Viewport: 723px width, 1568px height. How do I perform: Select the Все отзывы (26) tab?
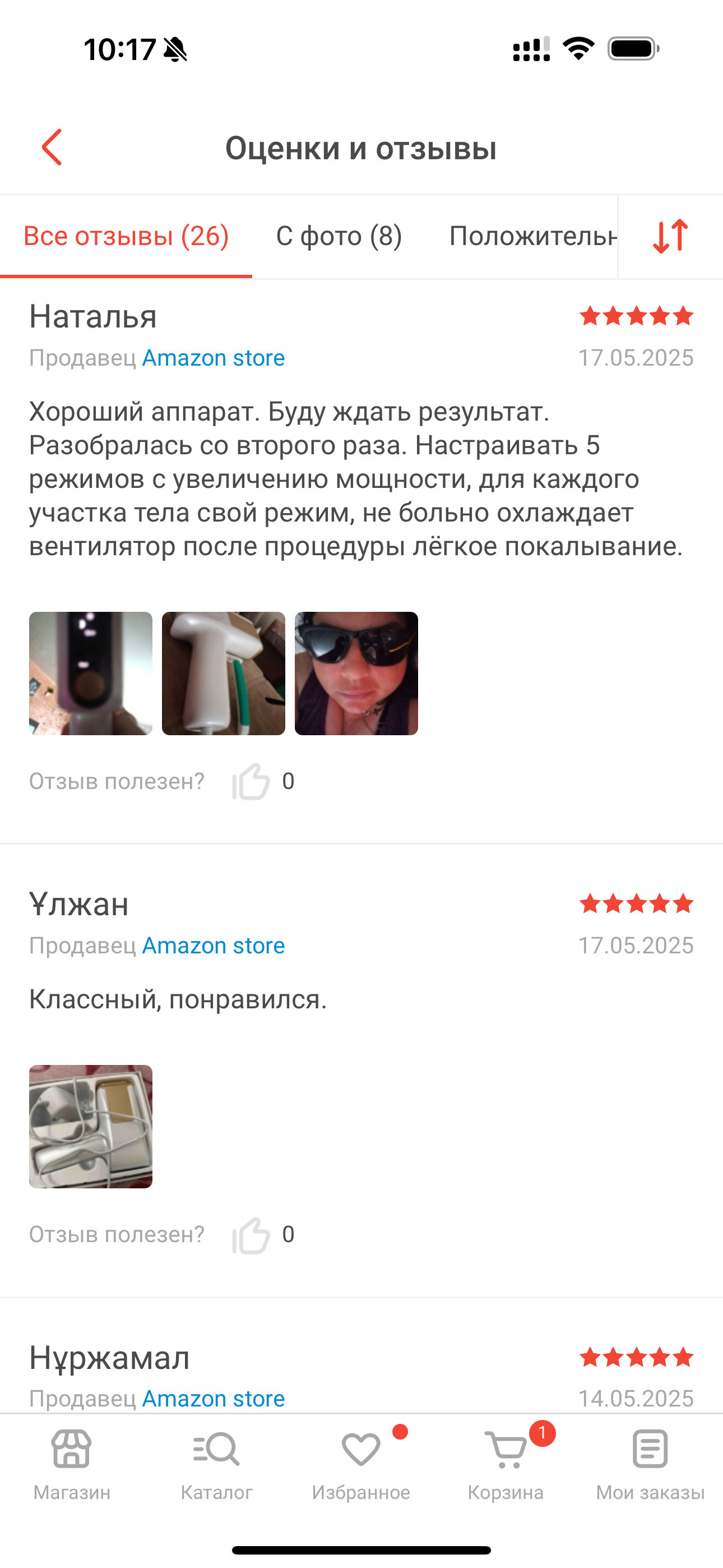(x=126, y=236)
